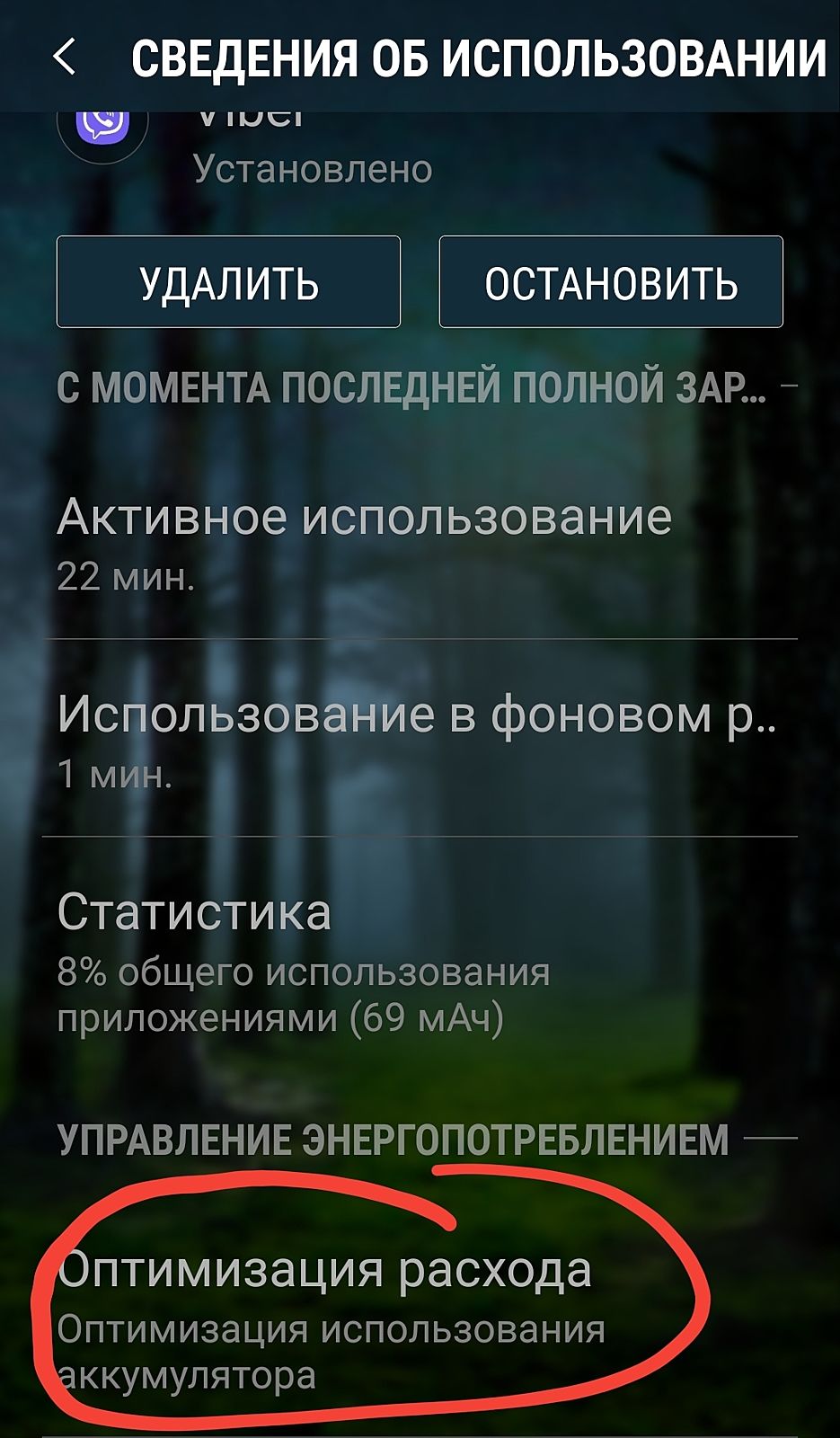Screen dimensions: 840x1438
Task: Go back from Сведения об использовании
Action: click(x=65, y=58)
